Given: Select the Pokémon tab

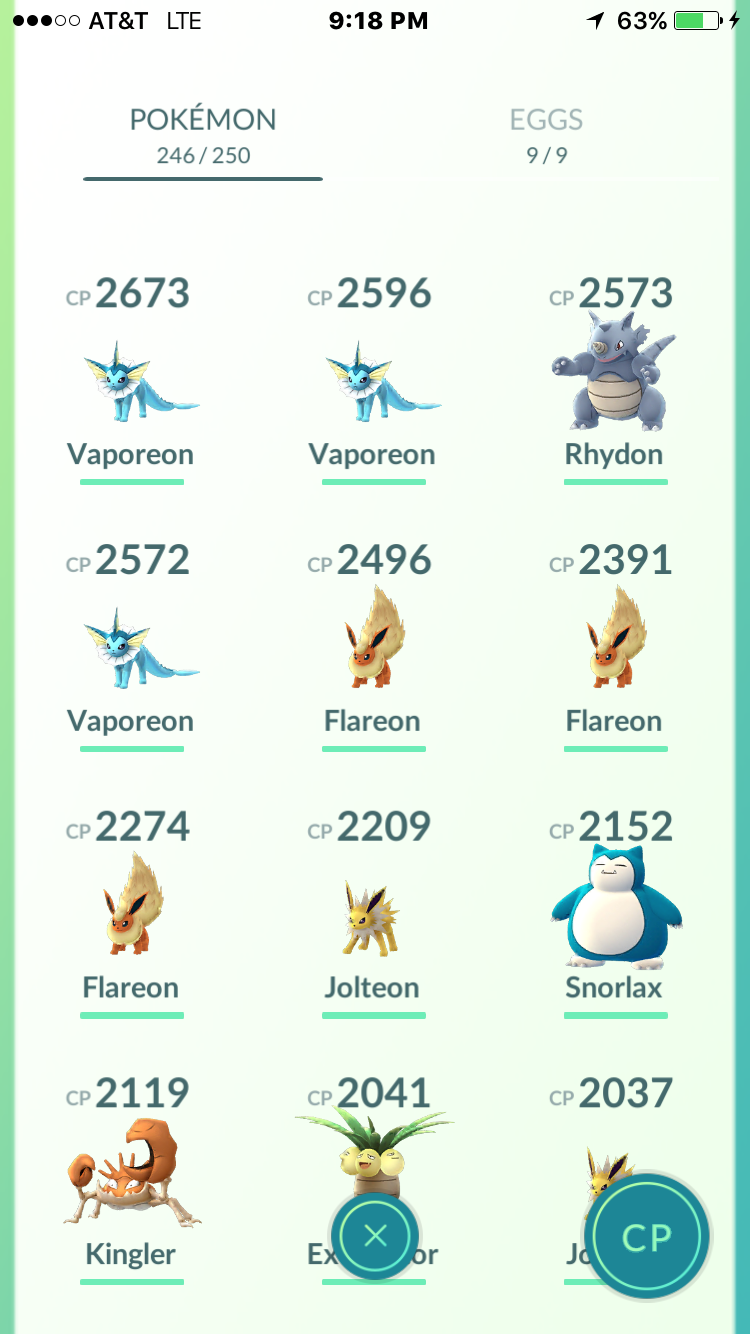Looking at the screenshot, I should coord(203,137).
